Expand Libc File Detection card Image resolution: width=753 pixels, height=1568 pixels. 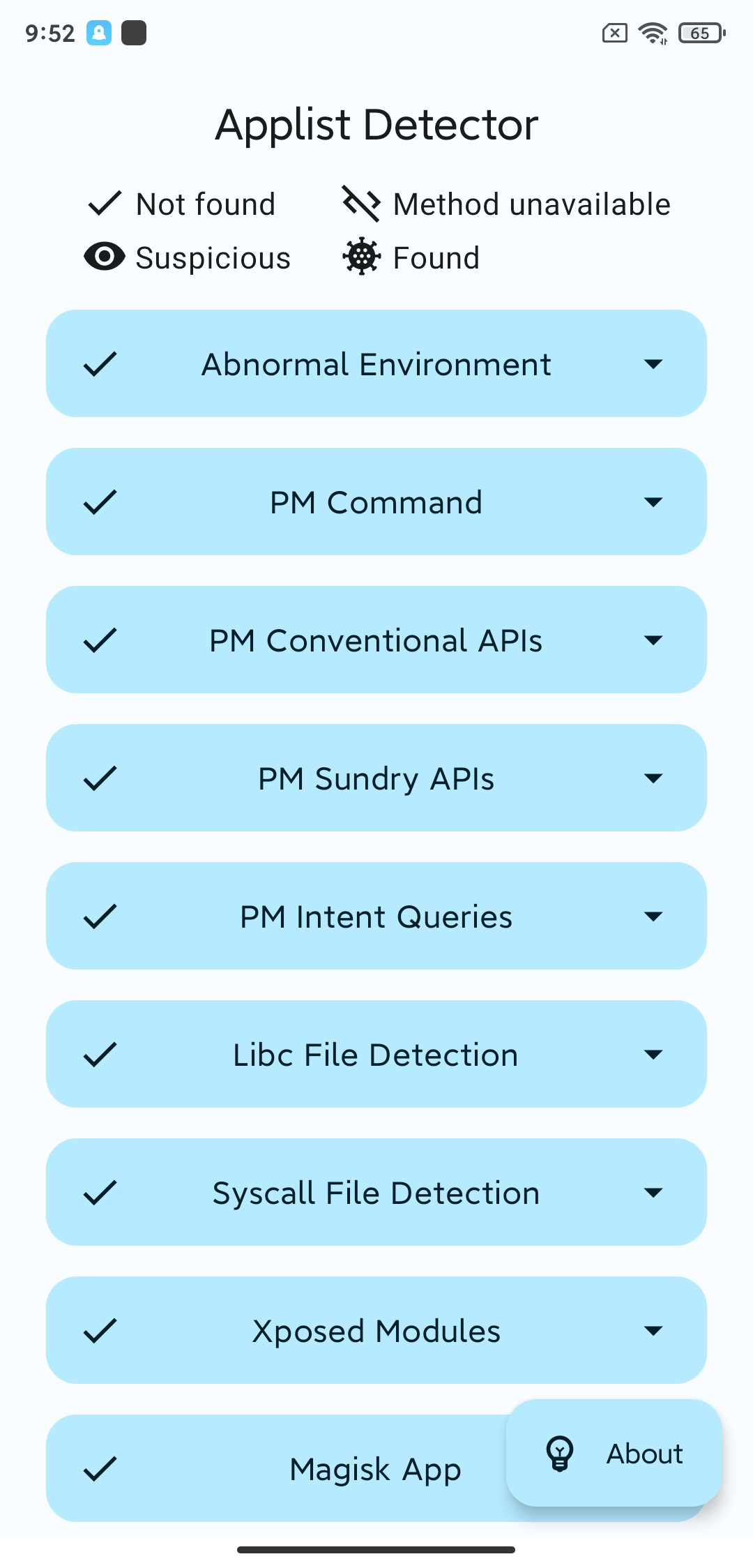[376, 1054]
